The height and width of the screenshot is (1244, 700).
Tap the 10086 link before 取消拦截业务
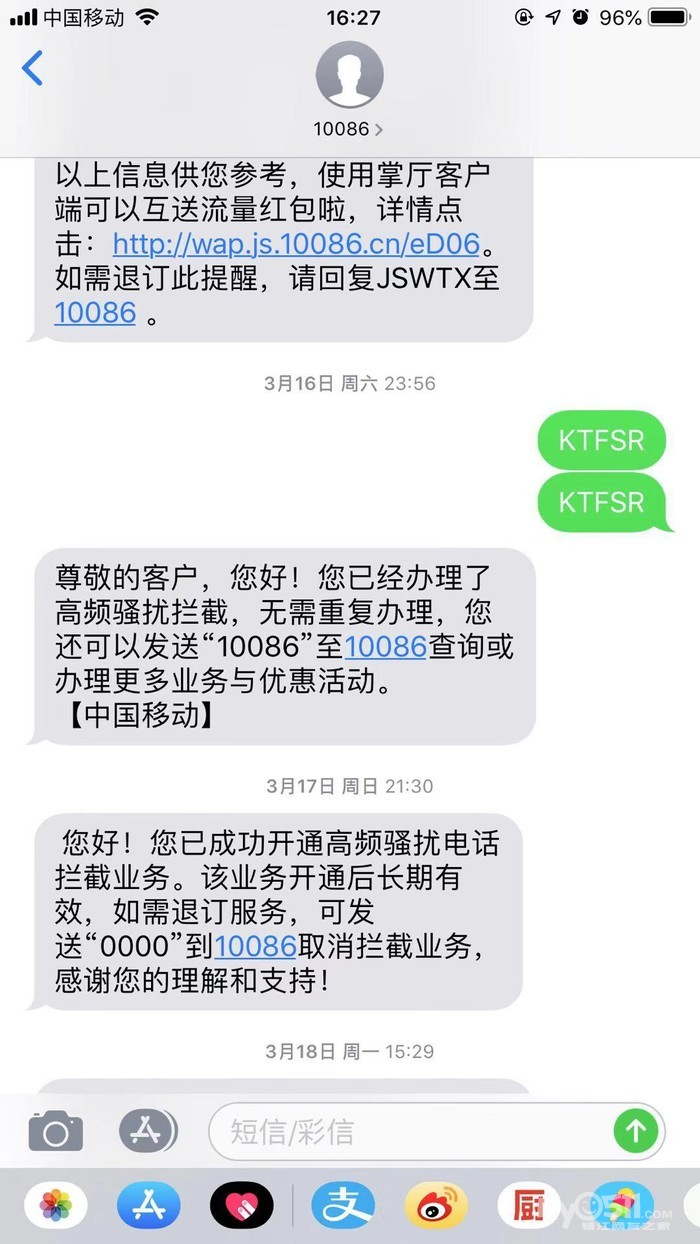pos(255,946)
